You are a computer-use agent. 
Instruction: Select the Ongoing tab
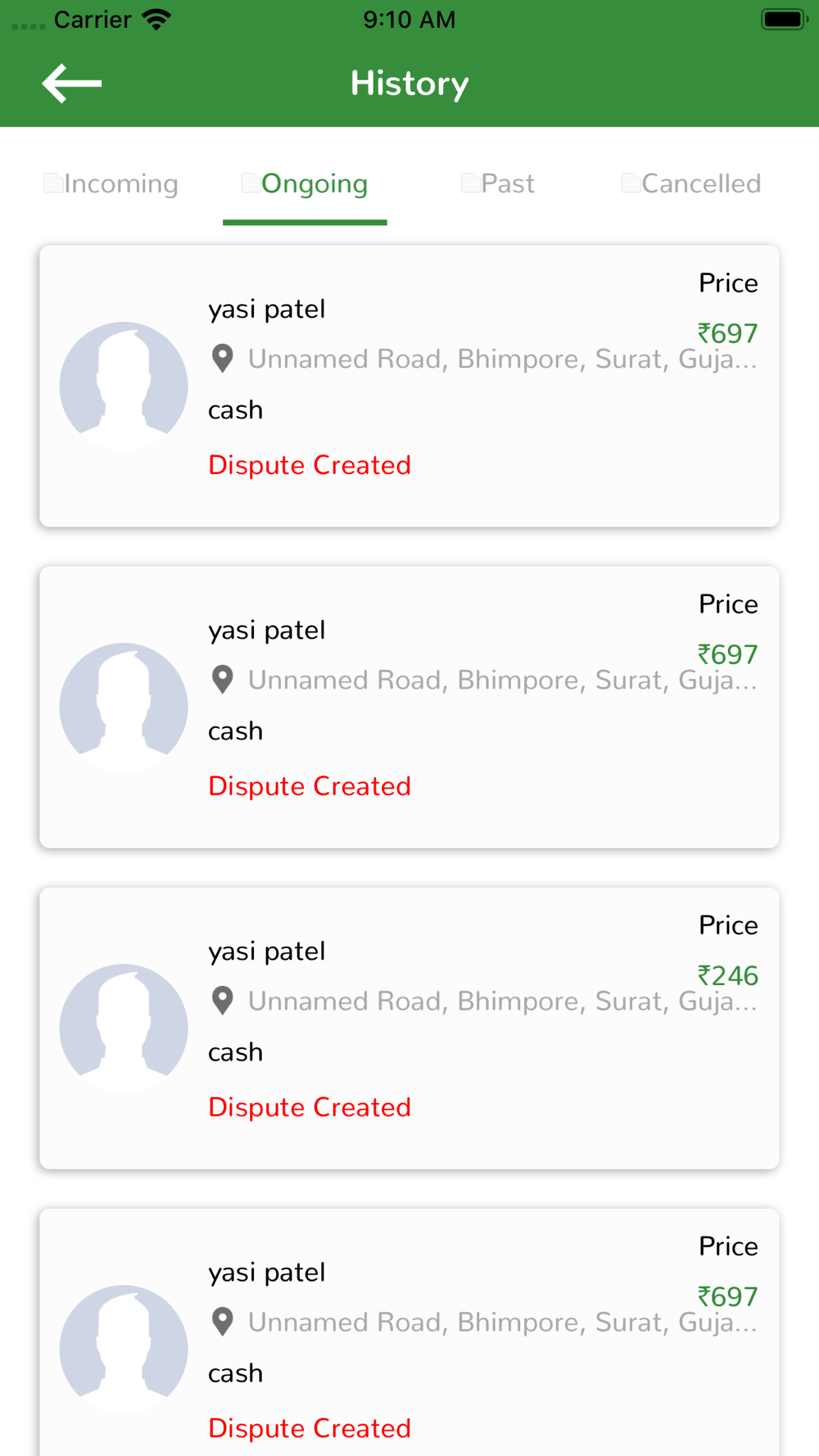305,183
